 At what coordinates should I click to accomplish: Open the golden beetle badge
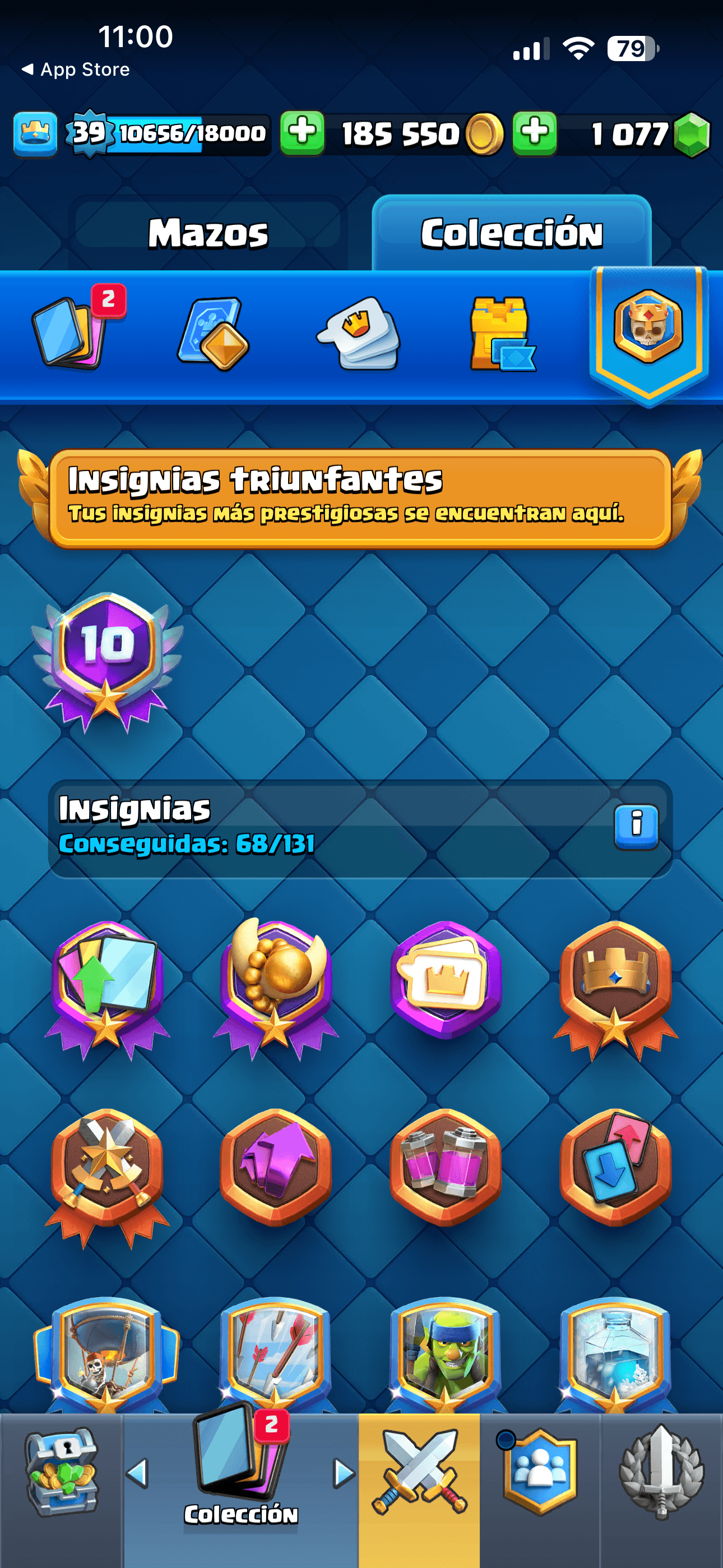tap(276, 988)
